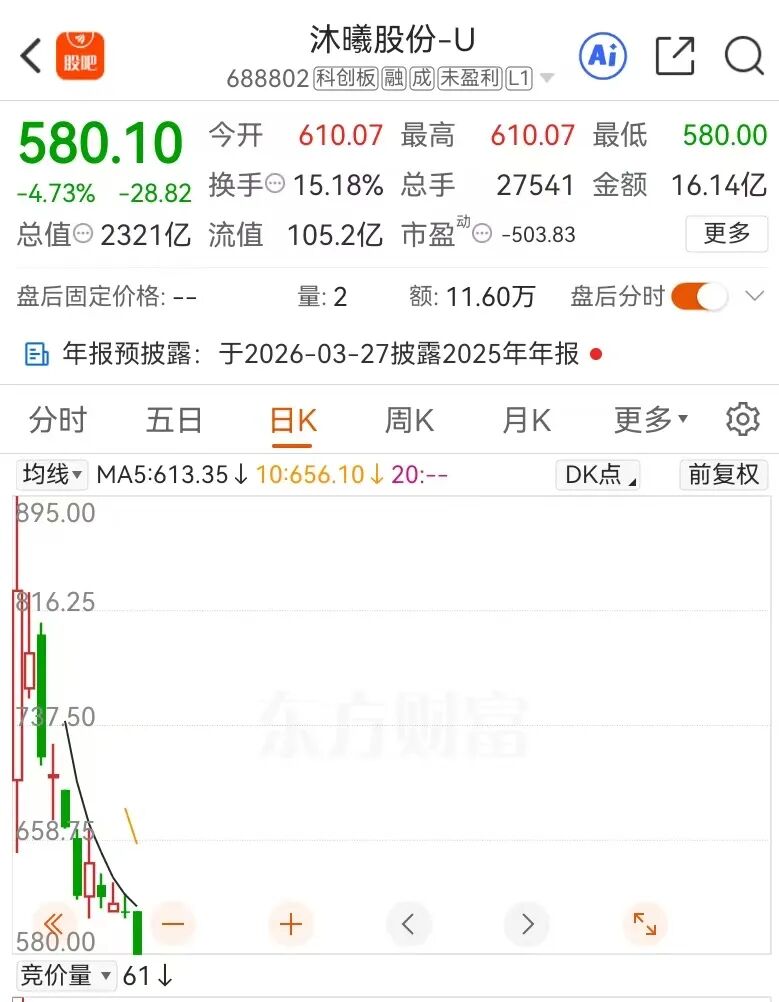
Task: Open the 均线 indicator dropdown
Action: [x=52, y=474]
